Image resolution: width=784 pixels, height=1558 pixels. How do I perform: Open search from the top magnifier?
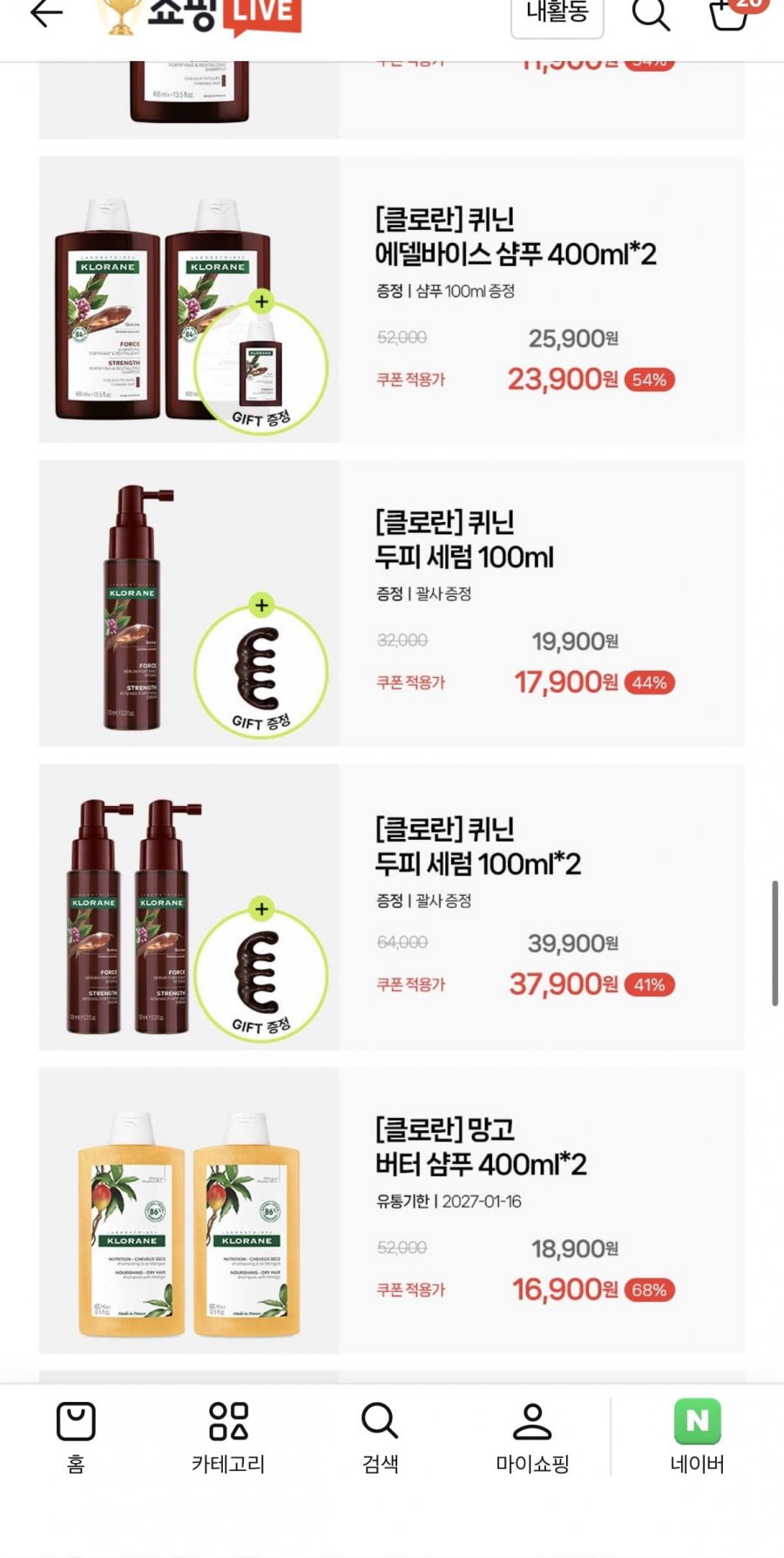pyautogui.click(x=650, y=14)
